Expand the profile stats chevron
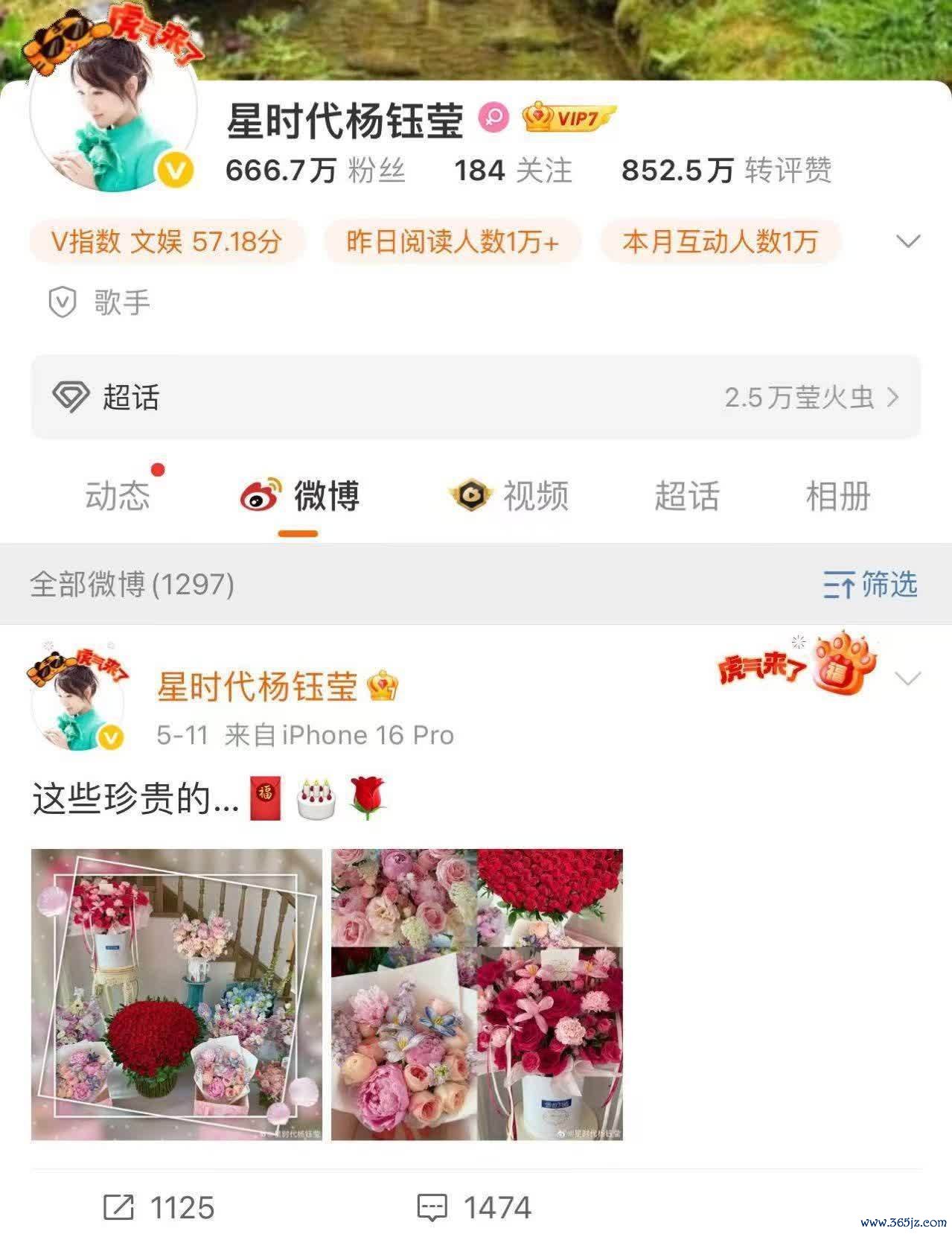 tap(908, 241)
